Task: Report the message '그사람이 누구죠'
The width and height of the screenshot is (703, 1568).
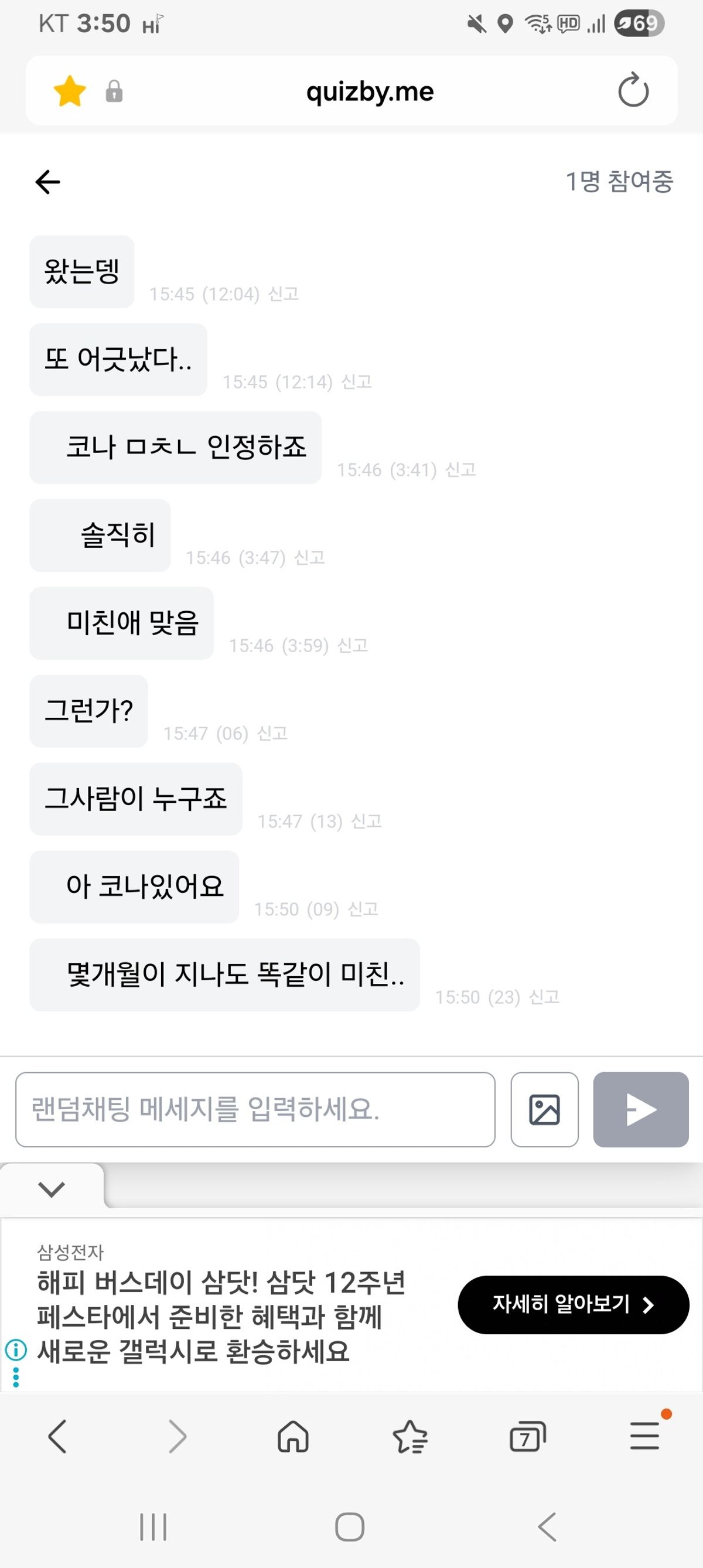Action: 367,821
